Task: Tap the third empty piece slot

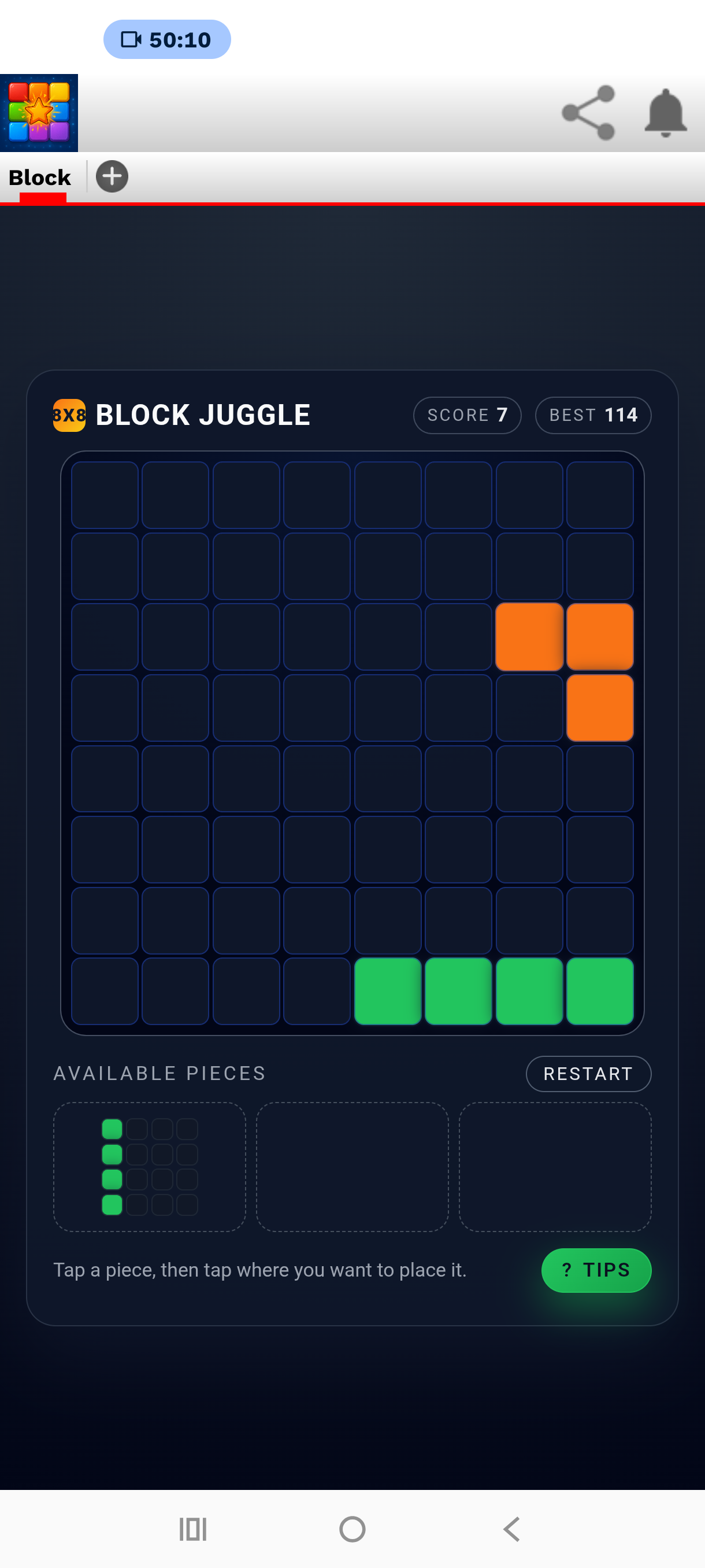Action: point(556,1167)
